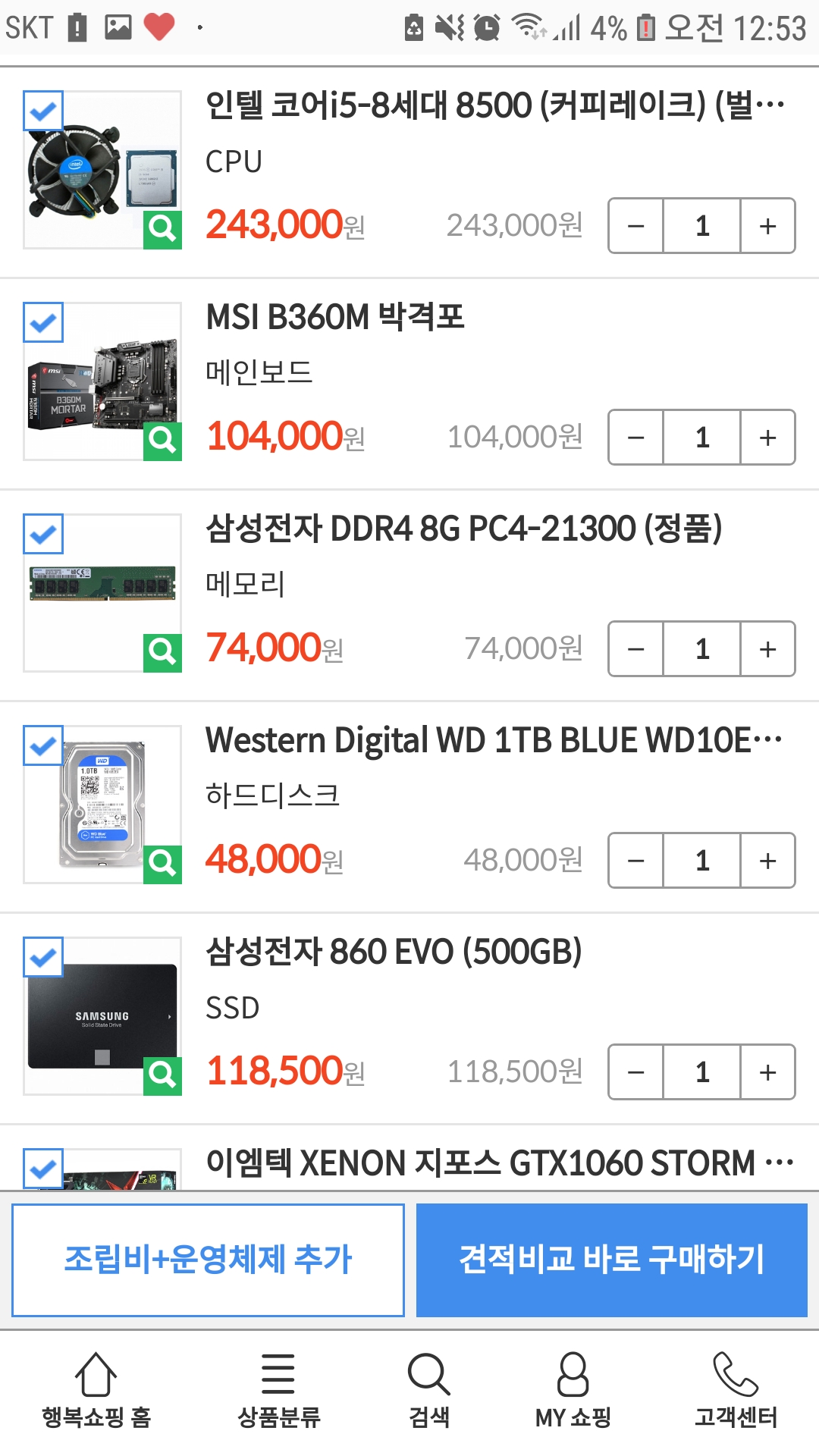Increase quantity of Intel i5-8500 CPU
This screenshot has height=1456, width=819.
[767, 226]
